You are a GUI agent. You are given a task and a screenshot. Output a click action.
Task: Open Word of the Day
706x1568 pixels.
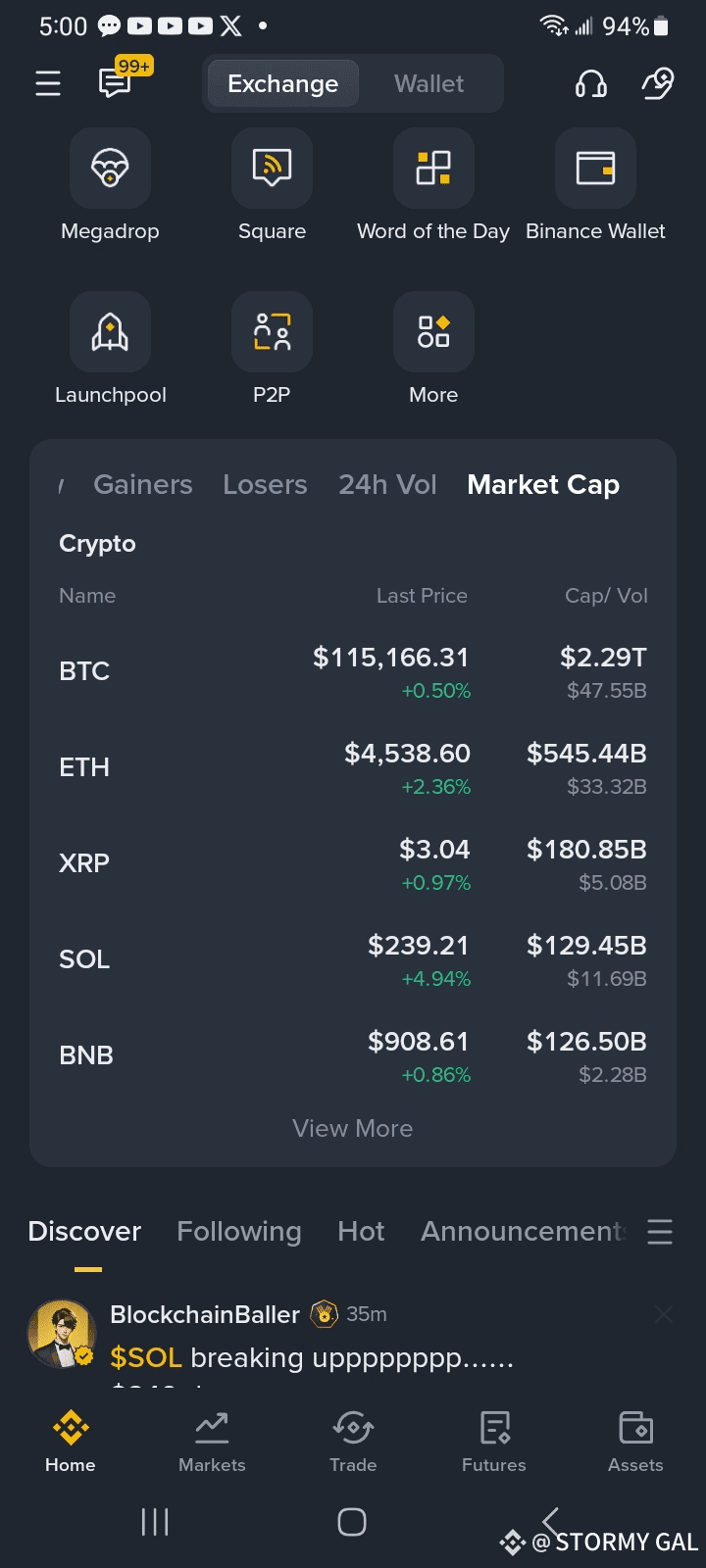[x=433, y=186]
